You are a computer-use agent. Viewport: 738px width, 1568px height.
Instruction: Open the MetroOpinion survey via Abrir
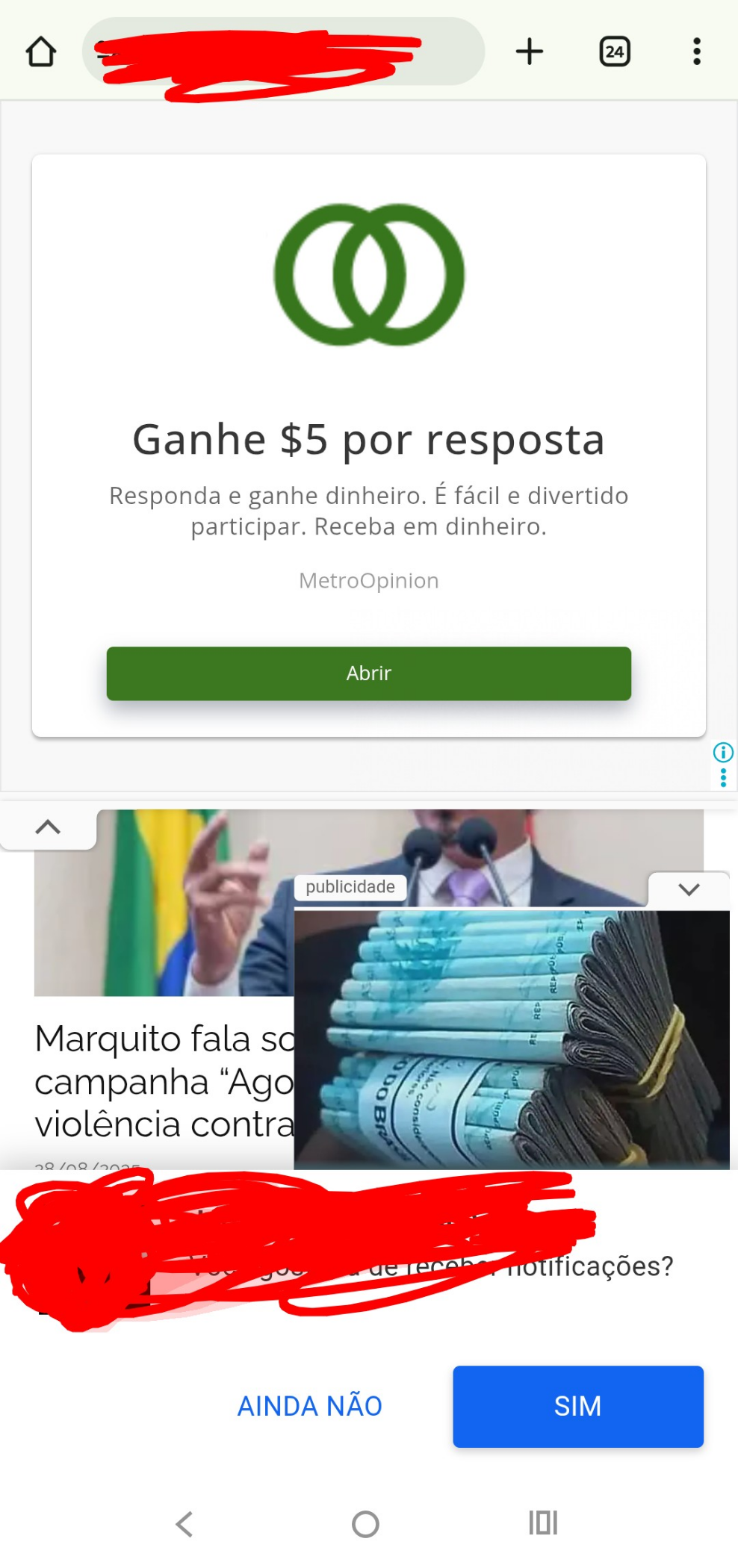[368, 673]
